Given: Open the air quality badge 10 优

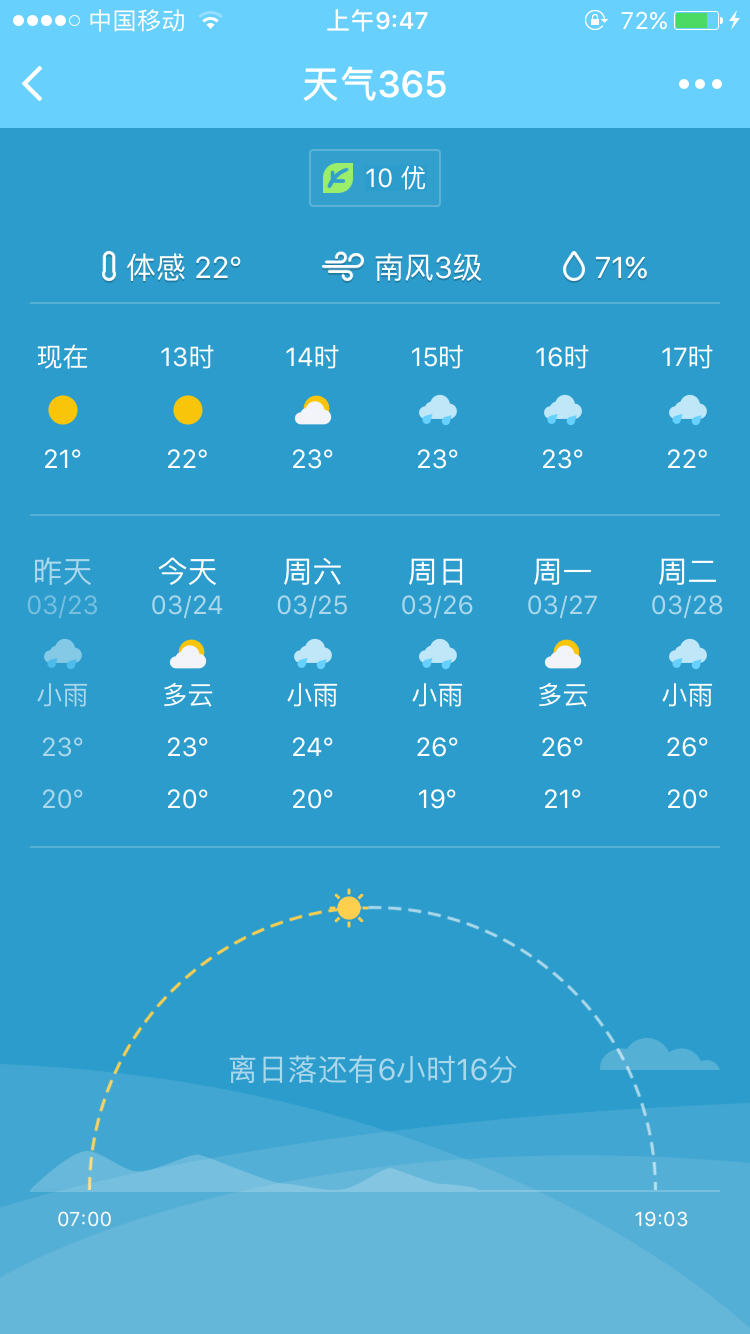Looking at the screenshot, I should pos(375,178).
